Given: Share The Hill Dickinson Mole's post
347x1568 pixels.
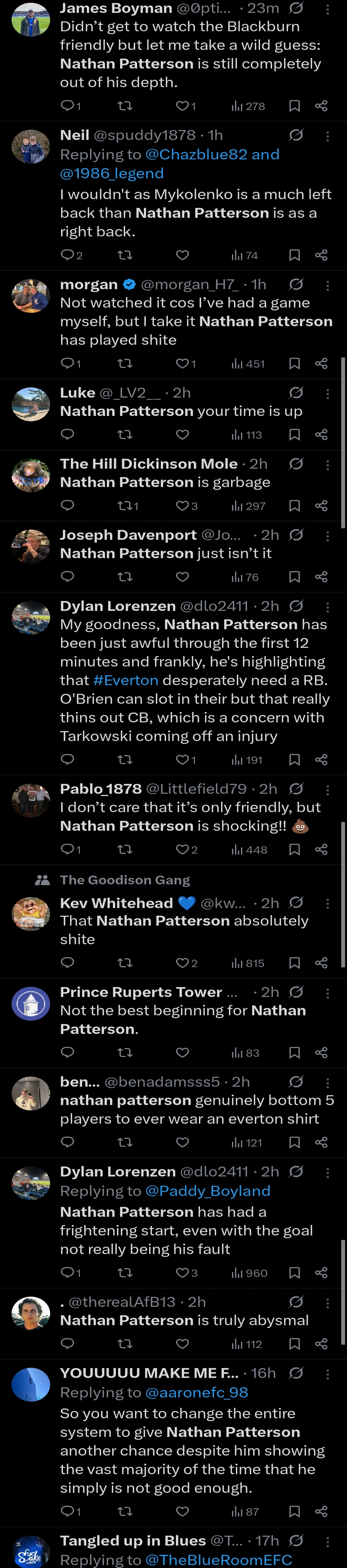Looking at the screenshot, I should click(x=321, y=506).
